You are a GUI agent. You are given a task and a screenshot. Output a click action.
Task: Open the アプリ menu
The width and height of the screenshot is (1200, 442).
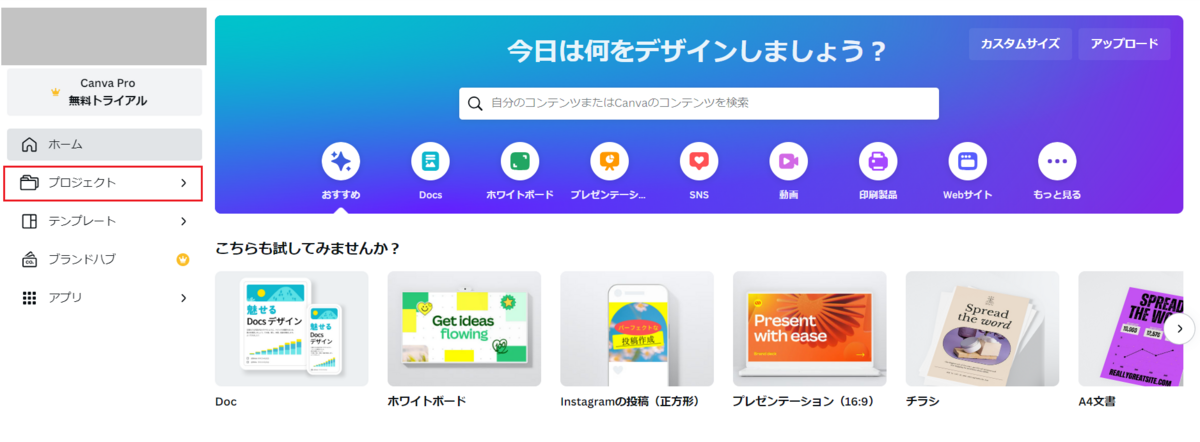pos(105,297)
